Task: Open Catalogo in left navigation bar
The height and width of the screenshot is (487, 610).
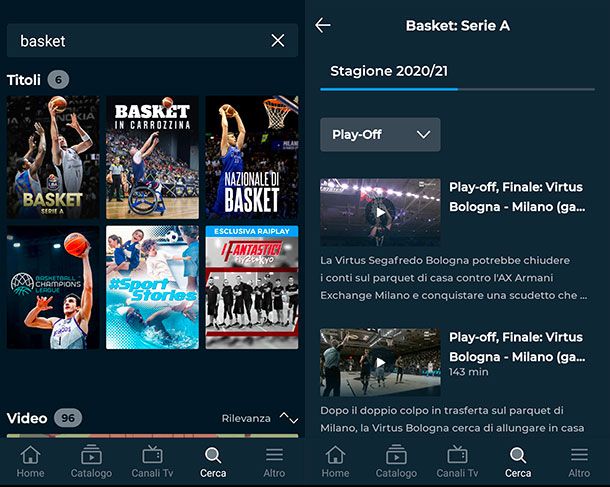Action: 91,462
